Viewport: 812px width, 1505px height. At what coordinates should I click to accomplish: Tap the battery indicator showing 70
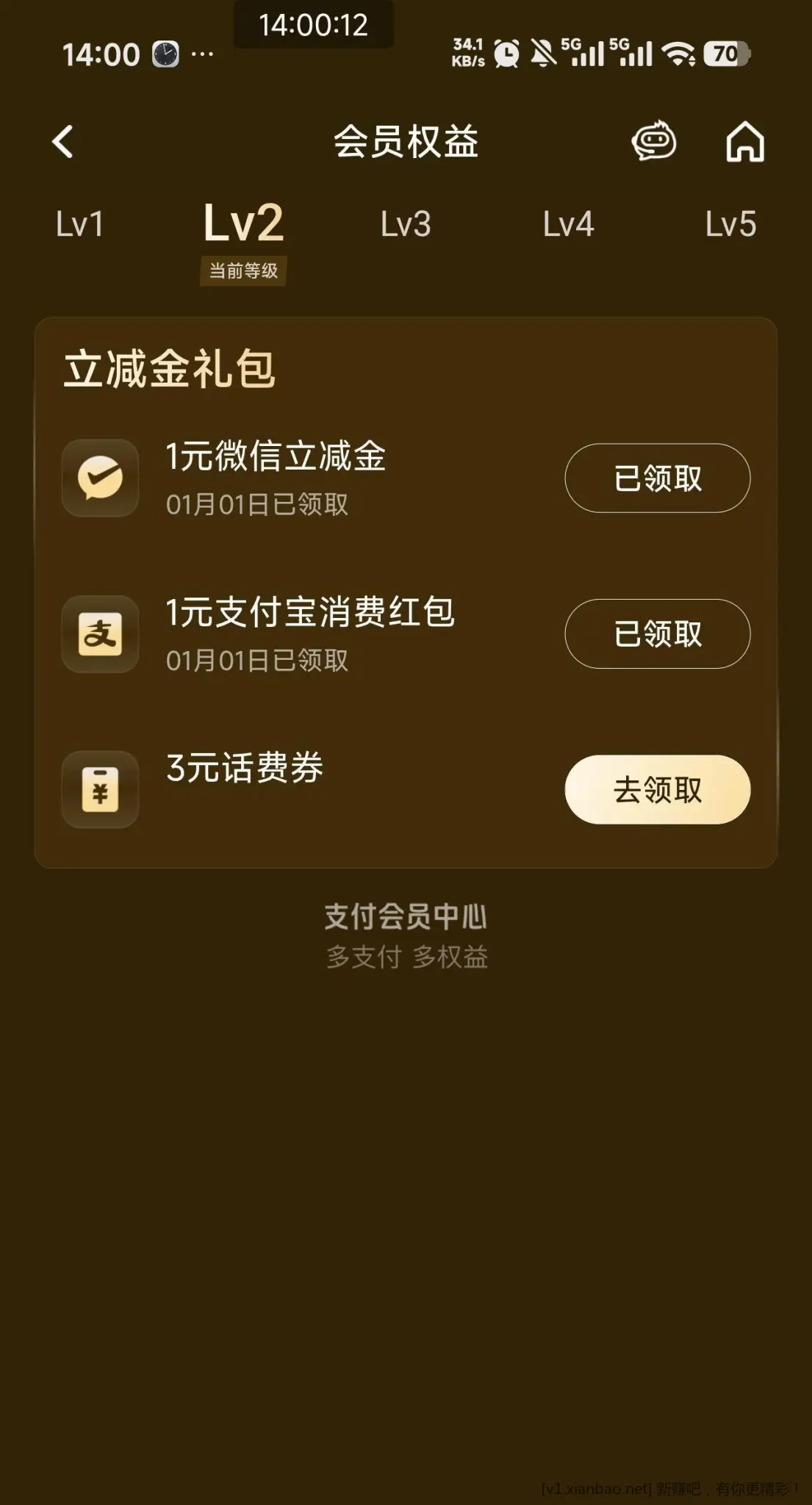click(x=727, y=53)
